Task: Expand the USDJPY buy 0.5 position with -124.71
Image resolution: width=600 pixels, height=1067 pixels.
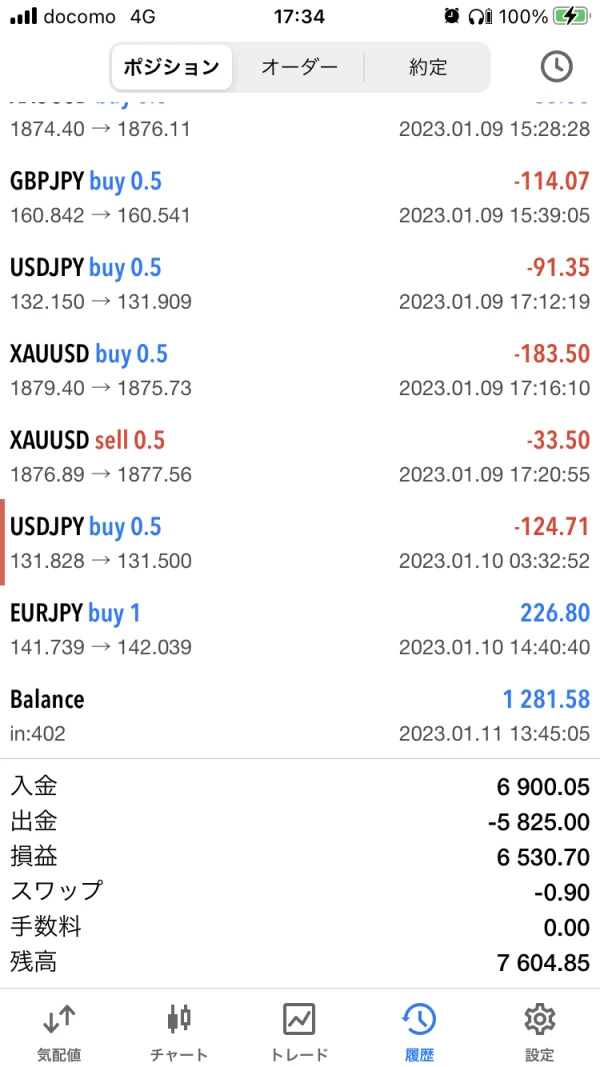Action: (300, 542)
